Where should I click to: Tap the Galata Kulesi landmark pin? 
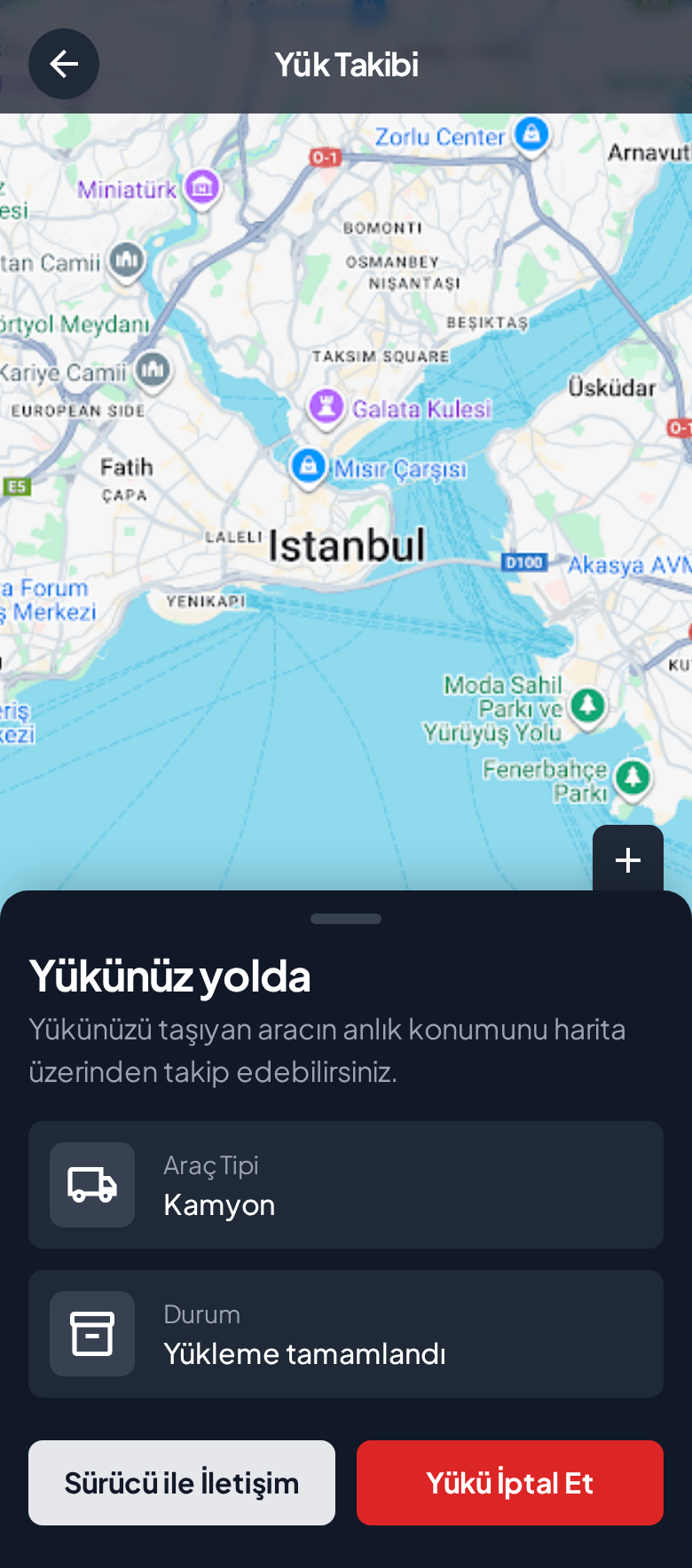coord(327,407)
